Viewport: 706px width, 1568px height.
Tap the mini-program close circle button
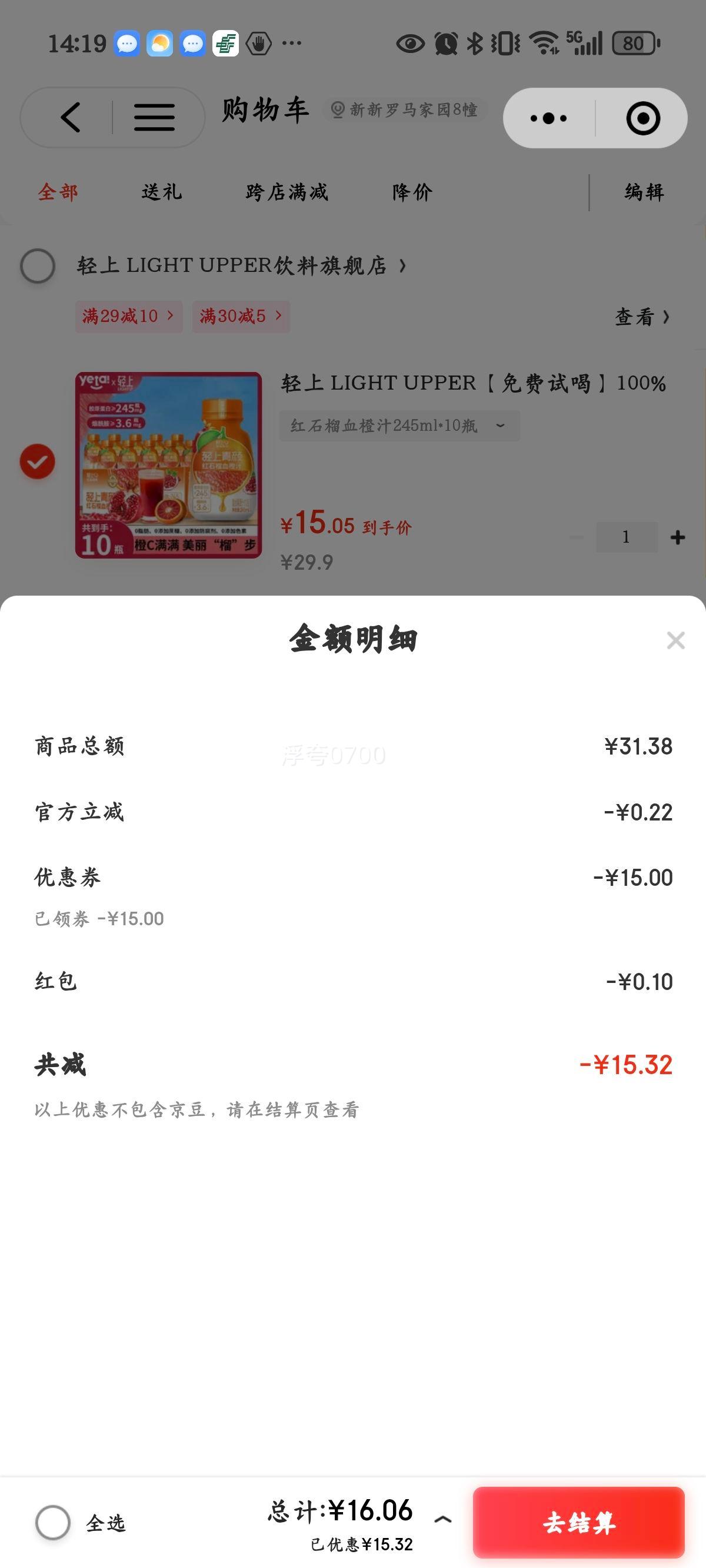[643, 118]
